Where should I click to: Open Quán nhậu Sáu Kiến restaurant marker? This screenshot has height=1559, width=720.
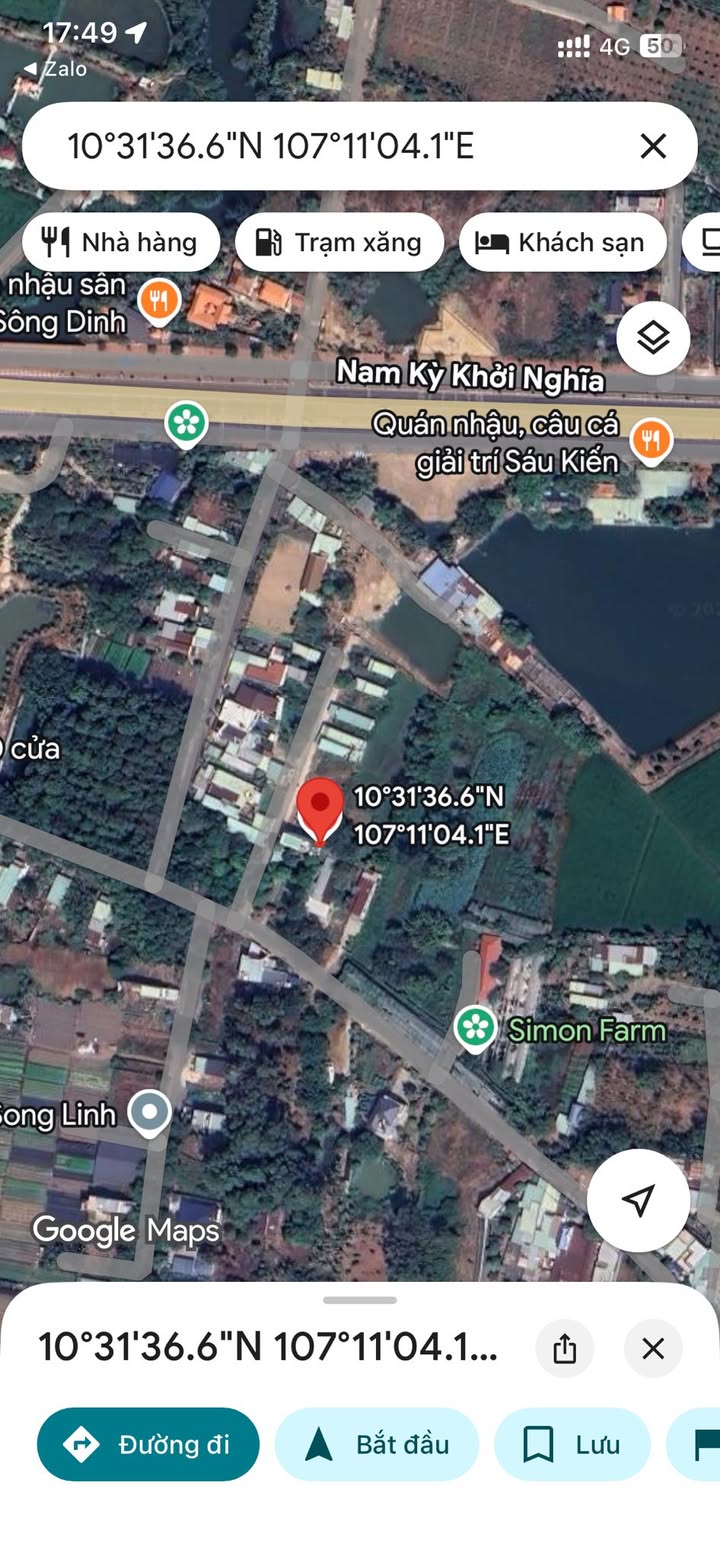coord(651,440)
